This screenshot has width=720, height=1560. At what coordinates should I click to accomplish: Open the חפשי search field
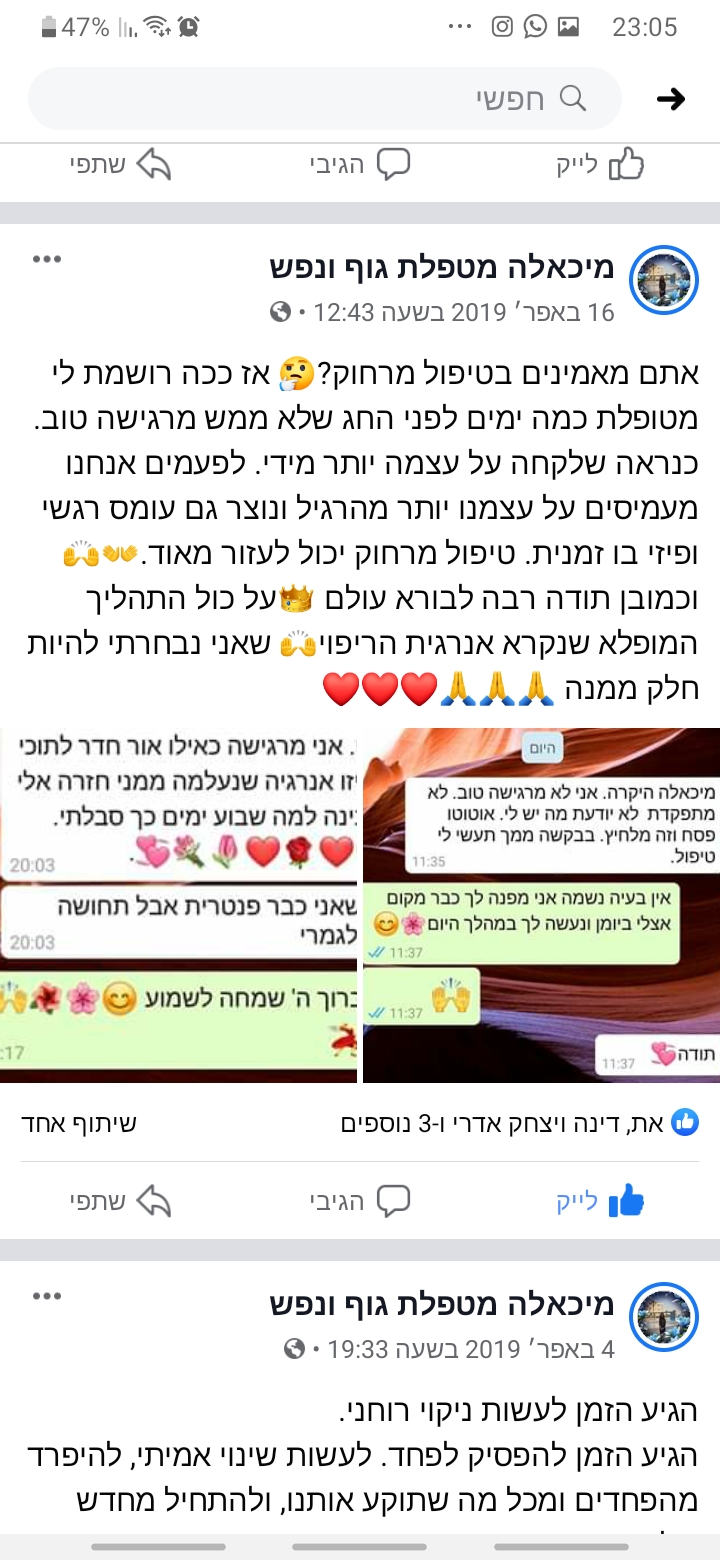[x=325, y=98]
